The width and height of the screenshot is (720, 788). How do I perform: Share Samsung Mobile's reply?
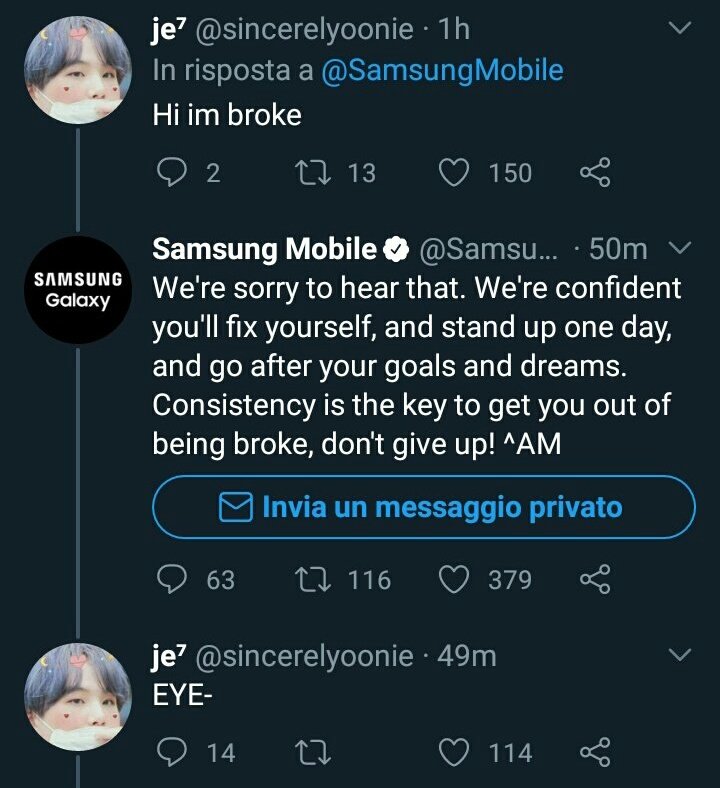pos(595,579)
